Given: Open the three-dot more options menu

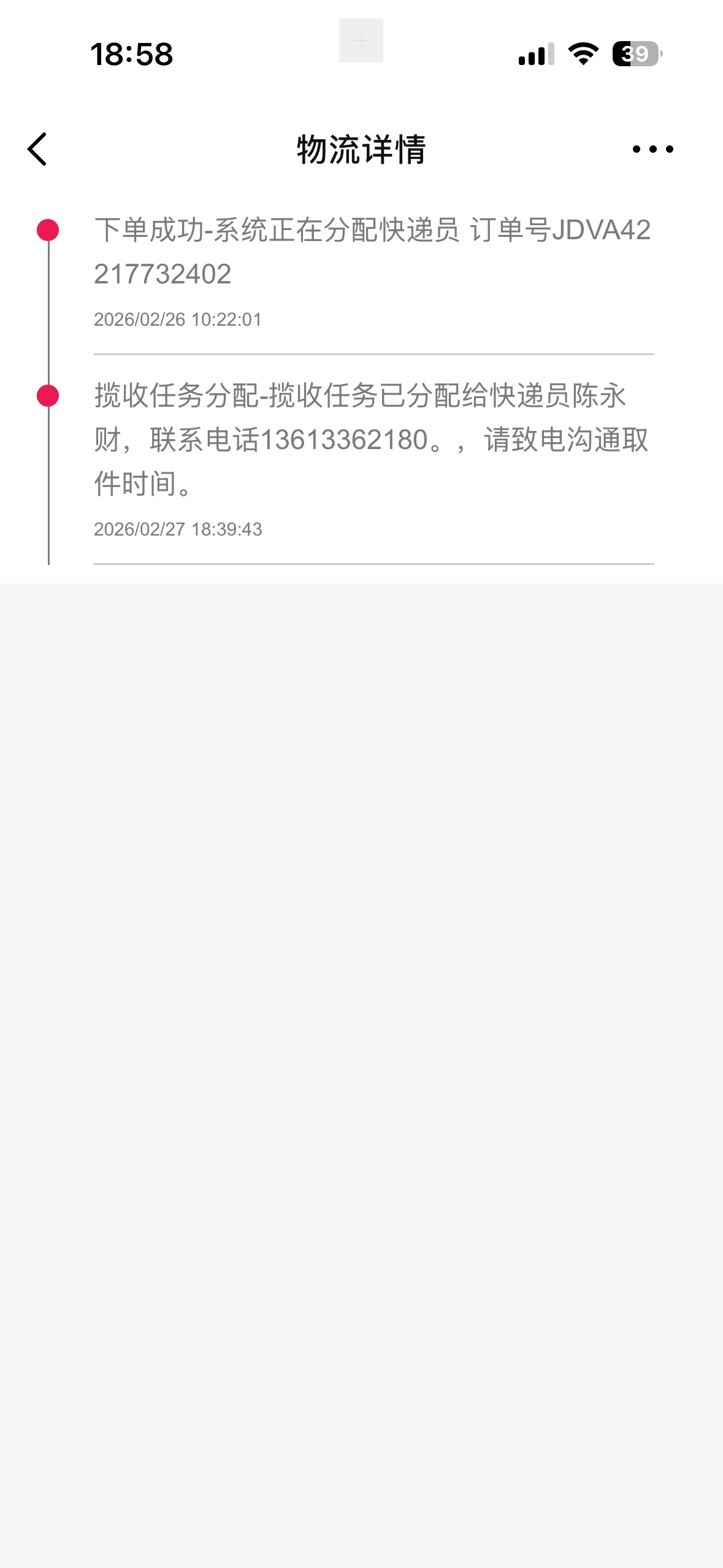Looking at the screenshot, I should pyautogui.click(x=652, y=149).
